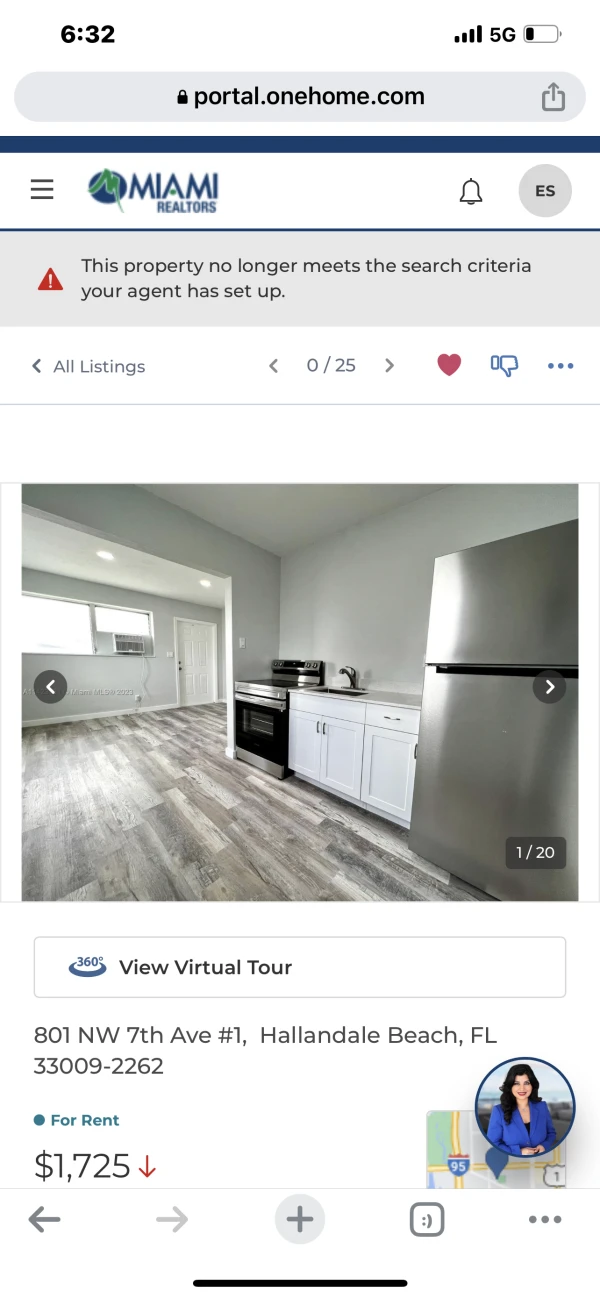The height and width of the screenshot is (1298, 600).
Task: Show the previous property photo
Action: click(x=51, y=687)
